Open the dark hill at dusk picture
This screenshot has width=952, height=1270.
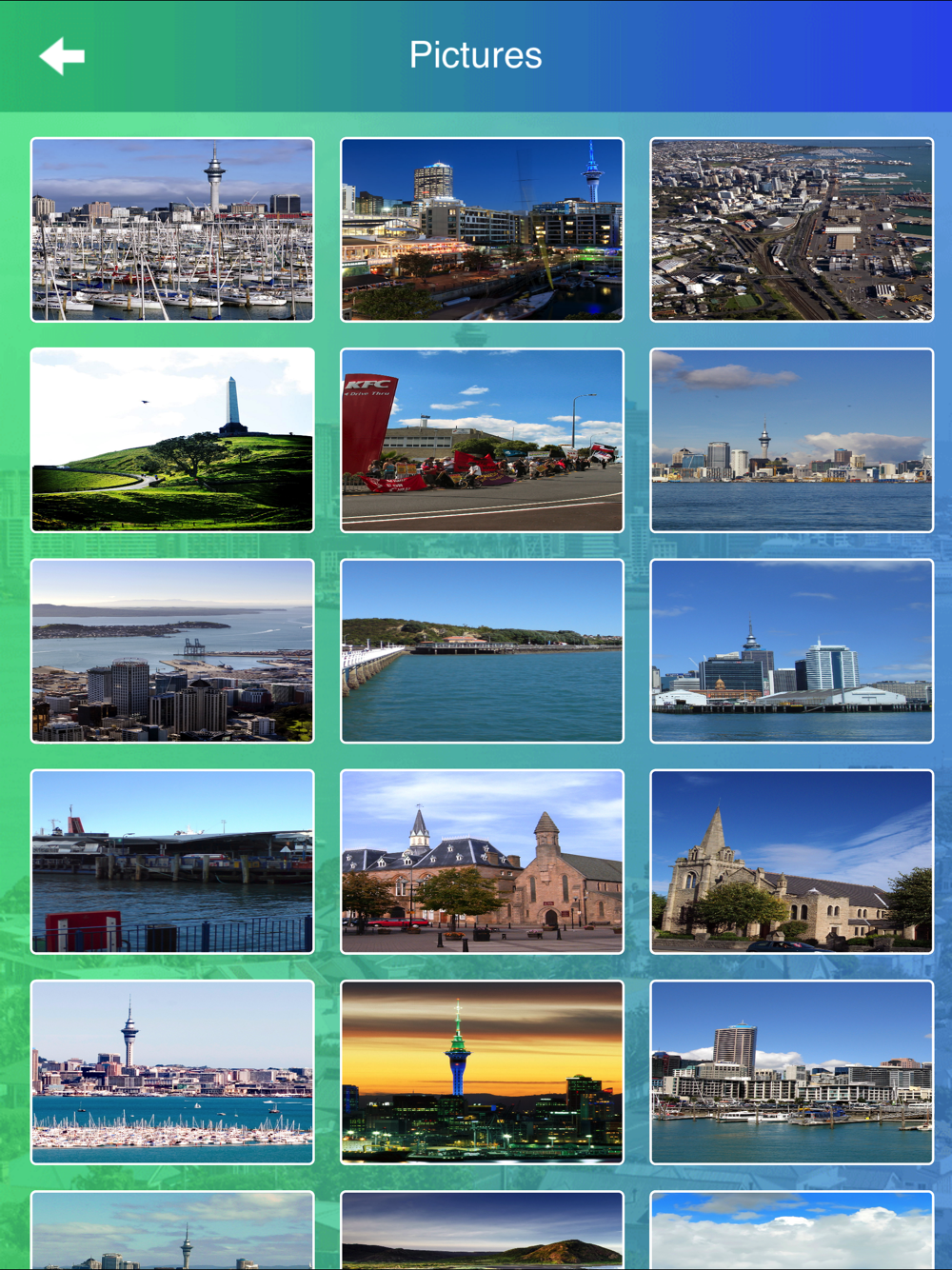[482, 1230]
